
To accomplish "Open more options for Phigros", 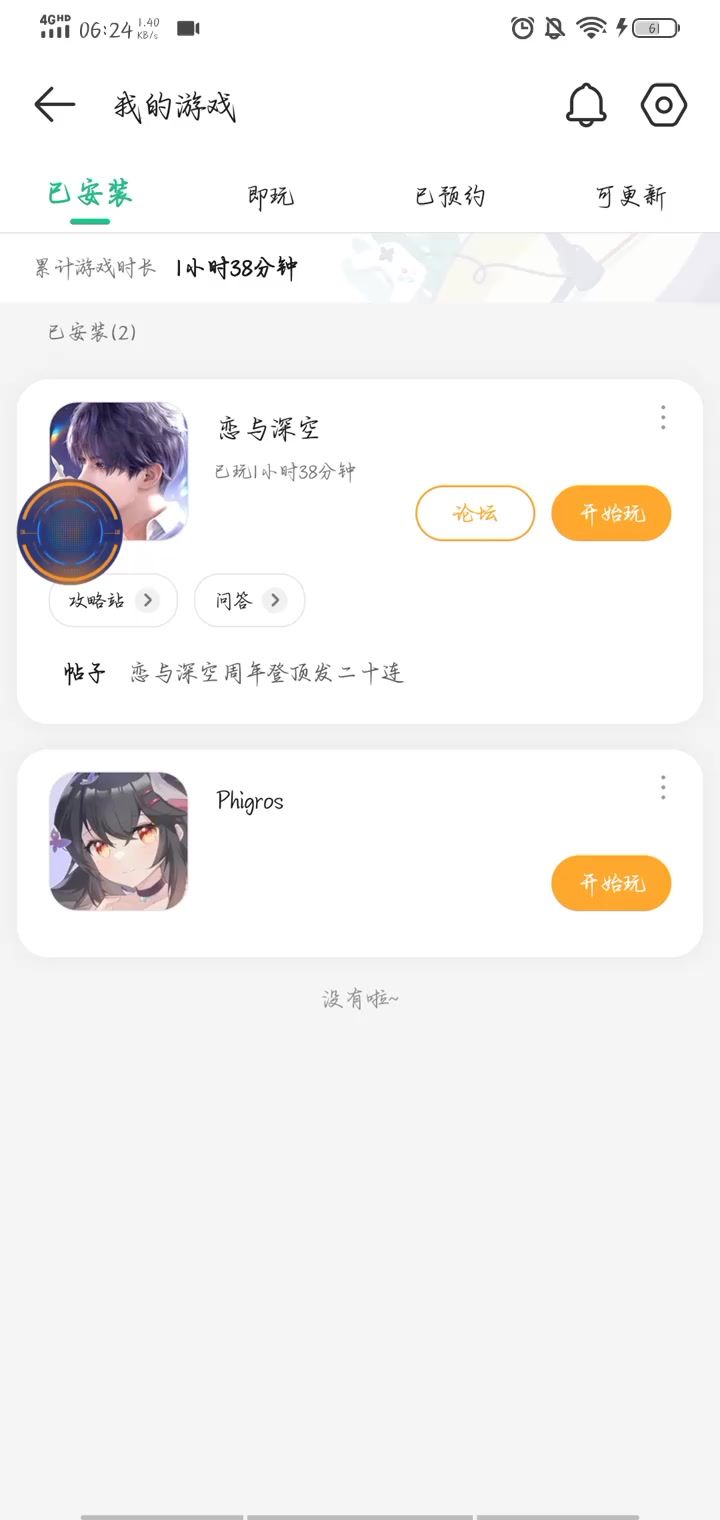I will tap(663, 788).
